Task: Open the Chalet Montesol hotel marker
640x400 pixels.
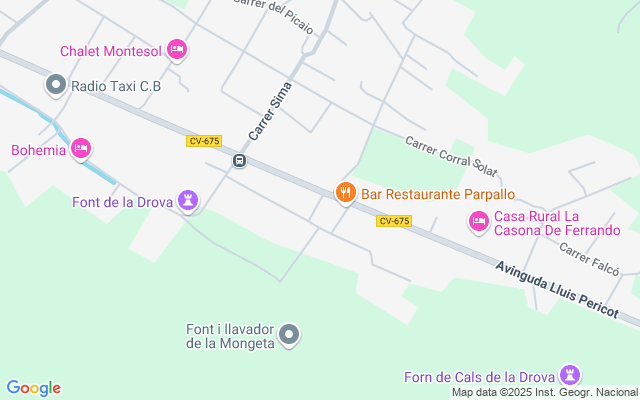Action: [x=177, y=49]
